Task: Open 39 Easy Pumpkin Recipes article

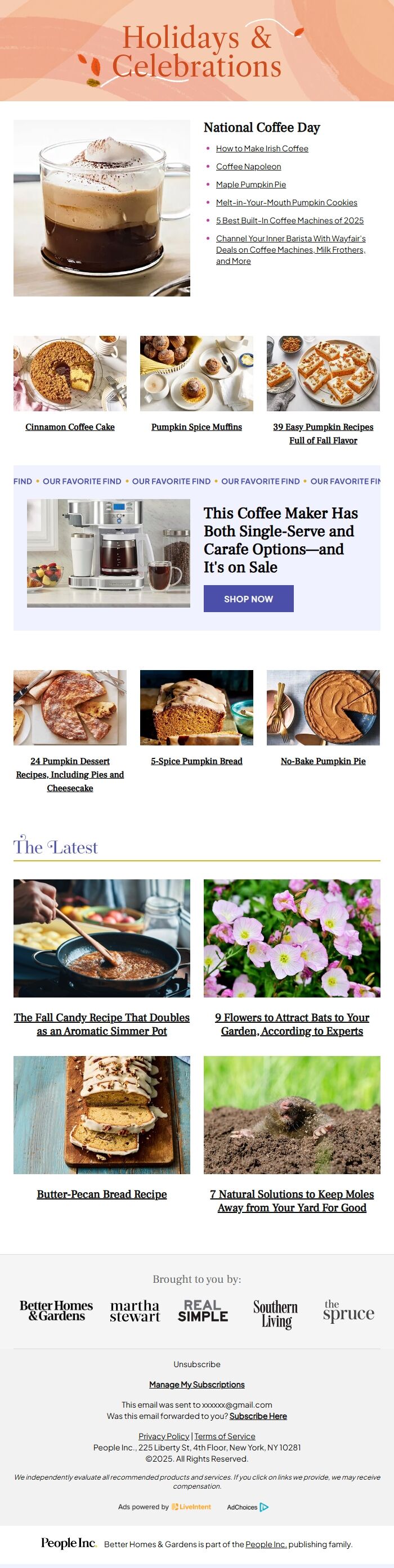Action: coord(323,433)
